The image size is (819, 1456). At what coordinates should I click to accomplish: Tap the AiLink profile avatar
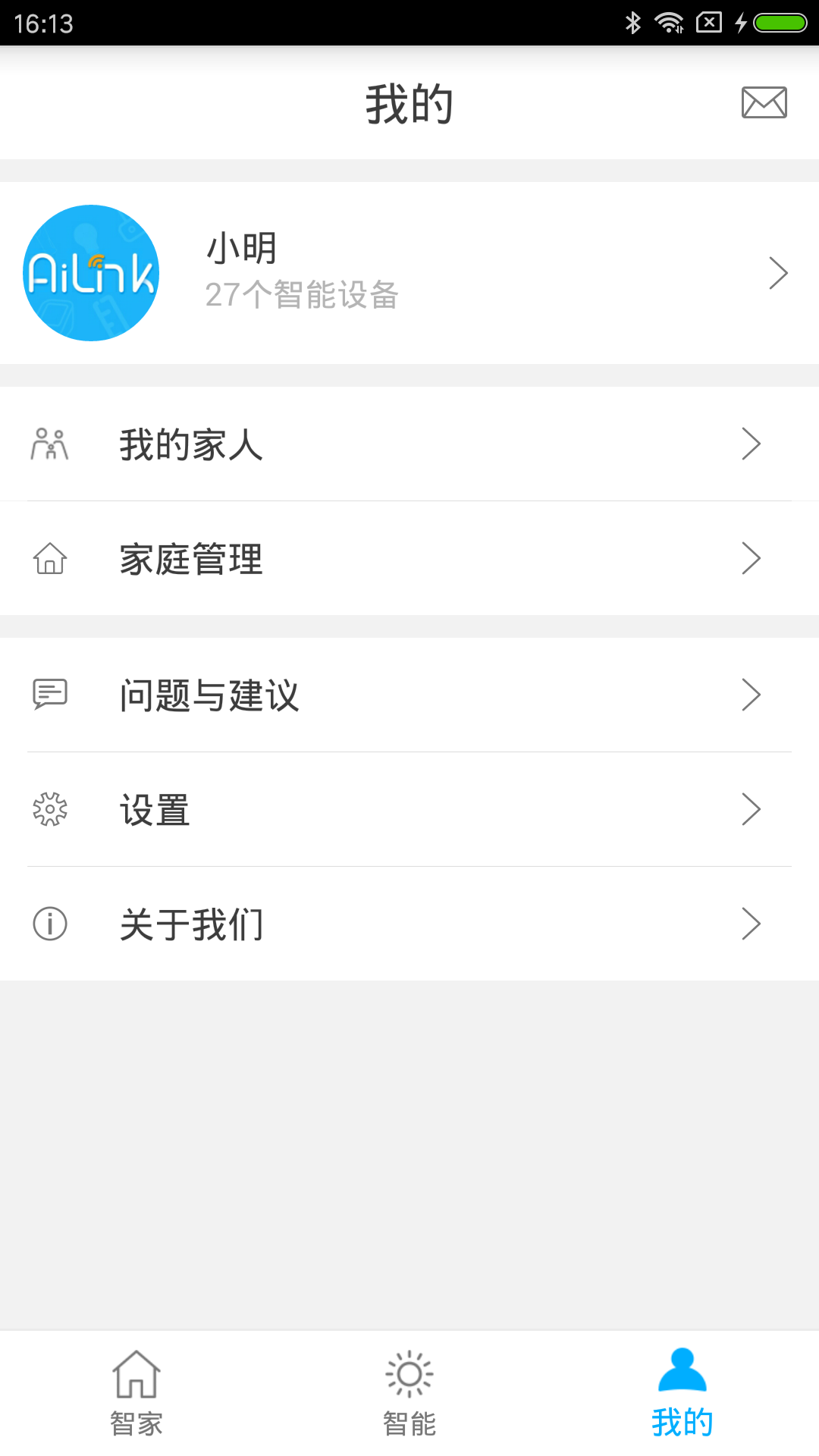[90, 273]
